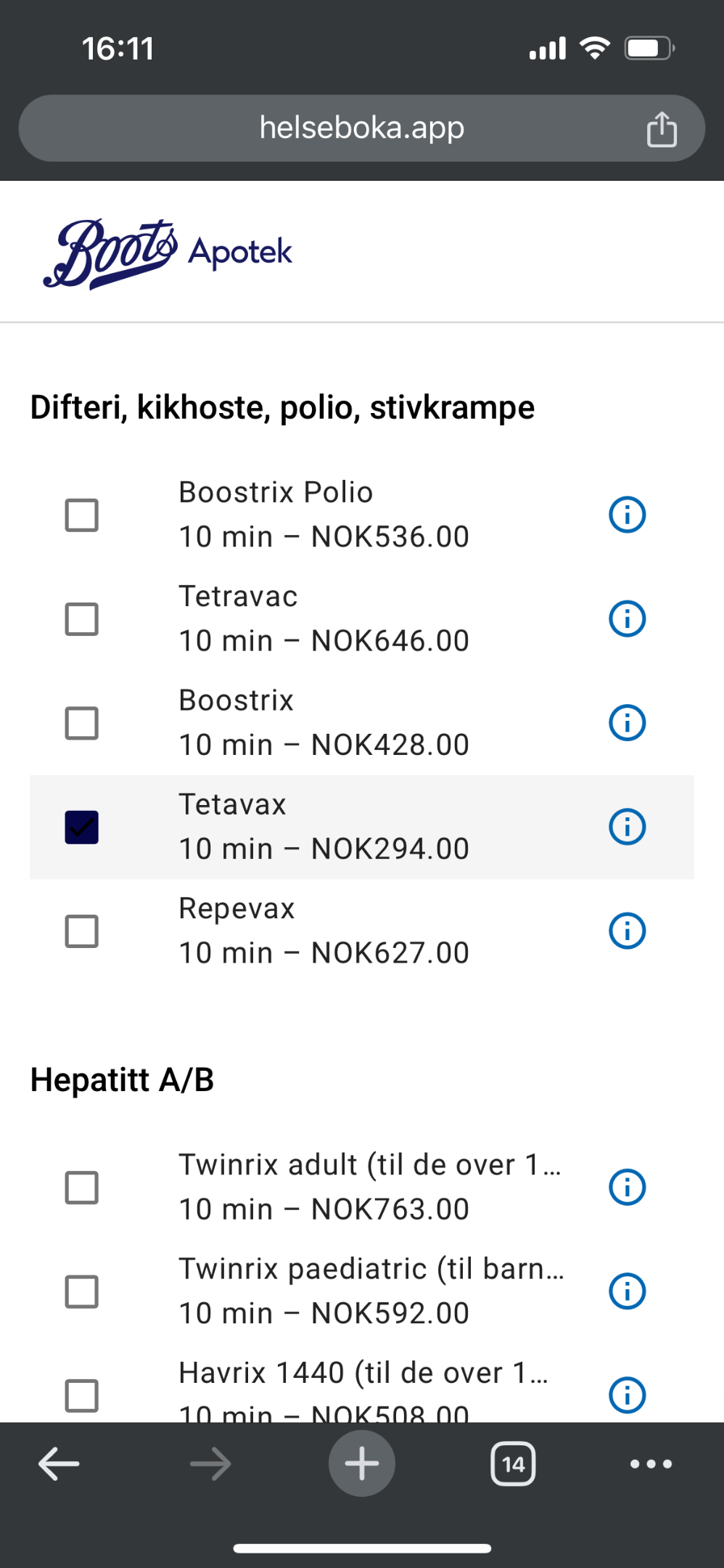This screenshot has width=724, height=1568.
Task: Go back in the browser
Action: point(59,1463)
